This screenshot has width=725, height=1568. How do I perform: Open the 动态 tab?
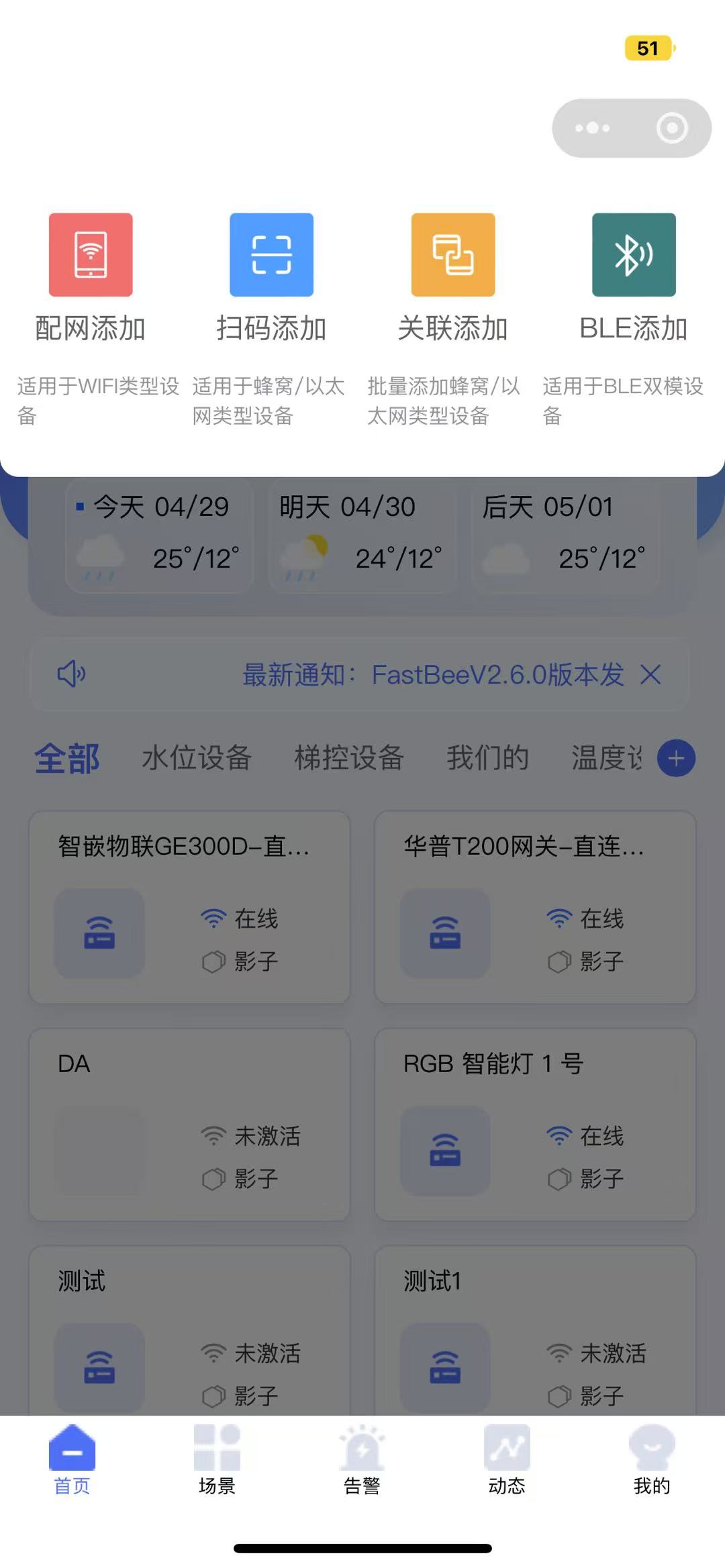[x=507, y=1461]
